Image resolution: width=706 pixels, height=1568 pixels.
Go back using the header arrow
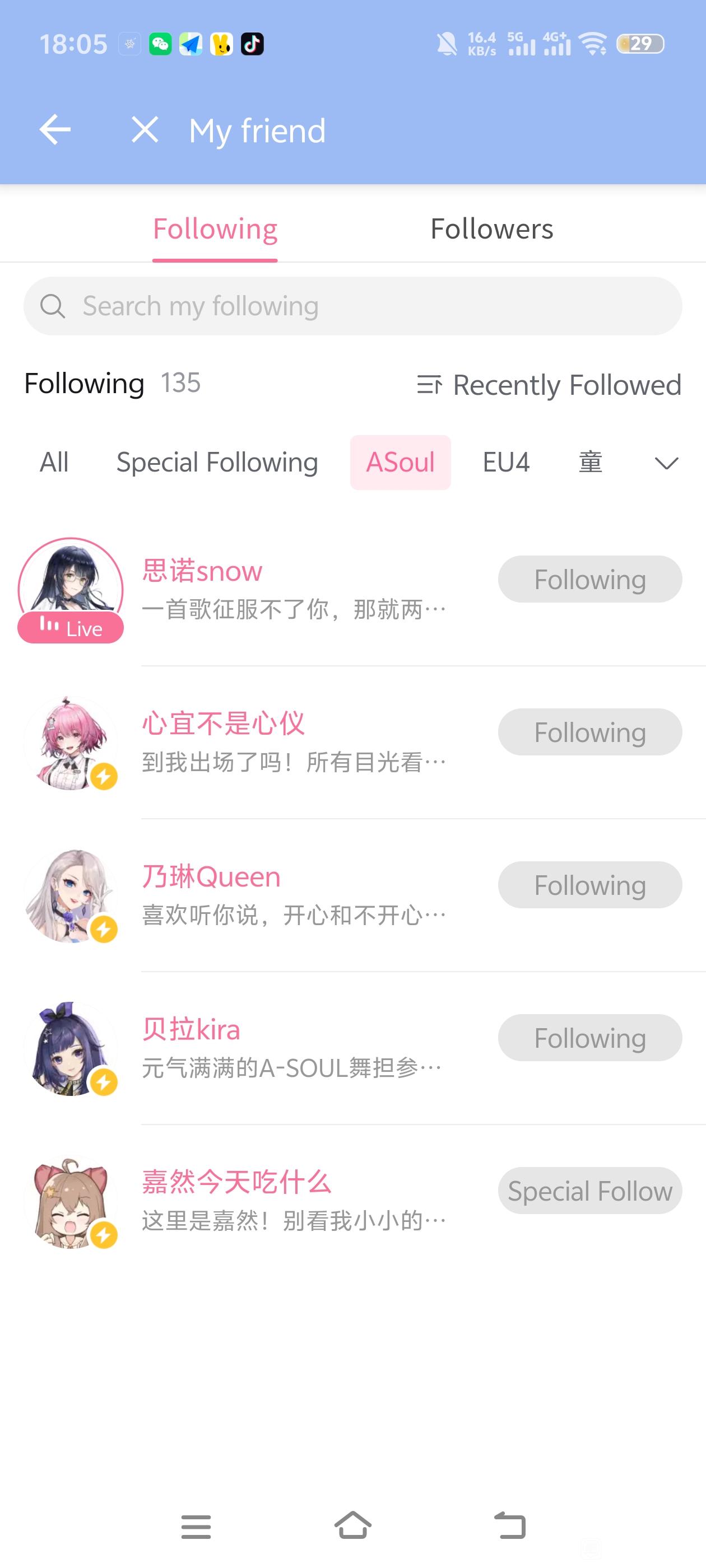tap(55, 130)
